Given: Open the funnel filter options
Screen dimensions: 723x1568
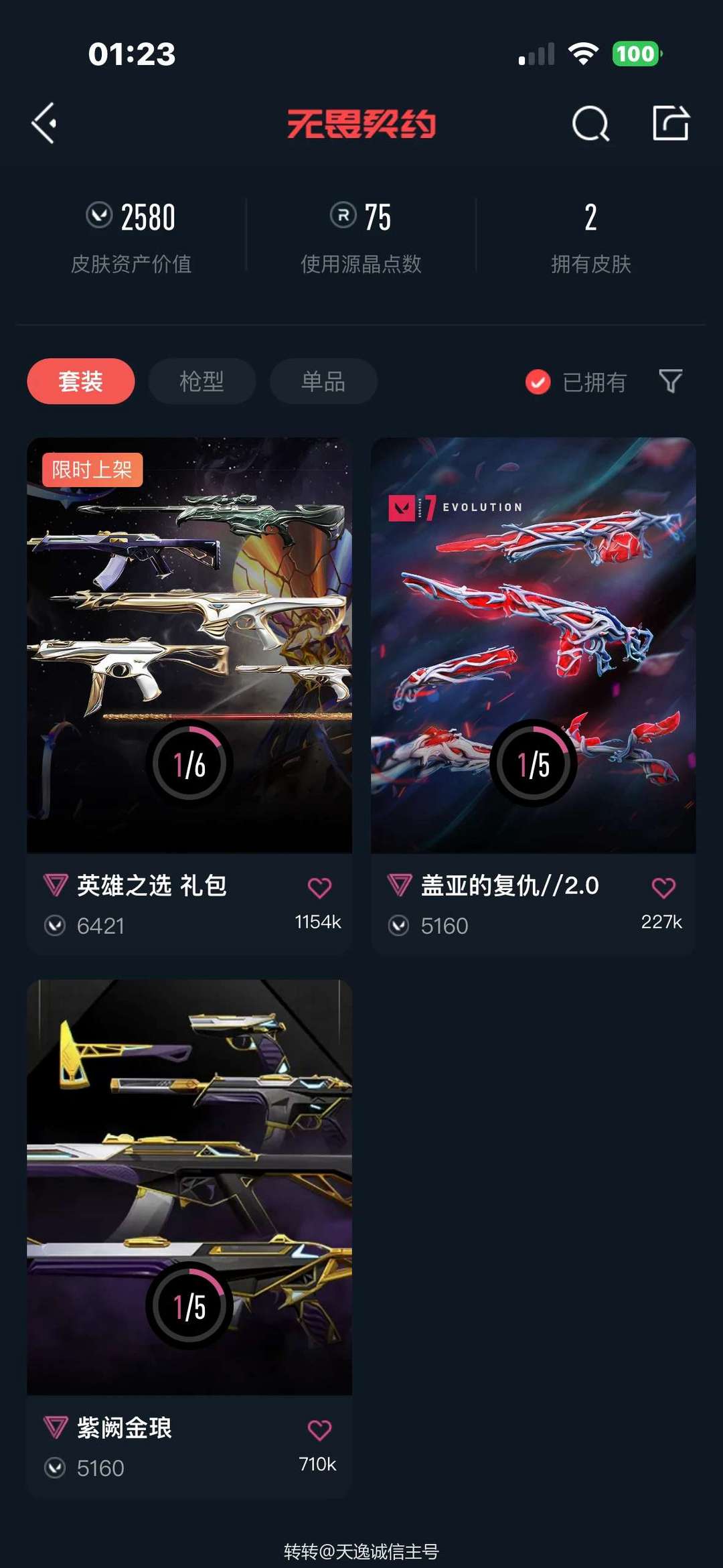Looking at the screenshot, I should click(x=670, y=381).
